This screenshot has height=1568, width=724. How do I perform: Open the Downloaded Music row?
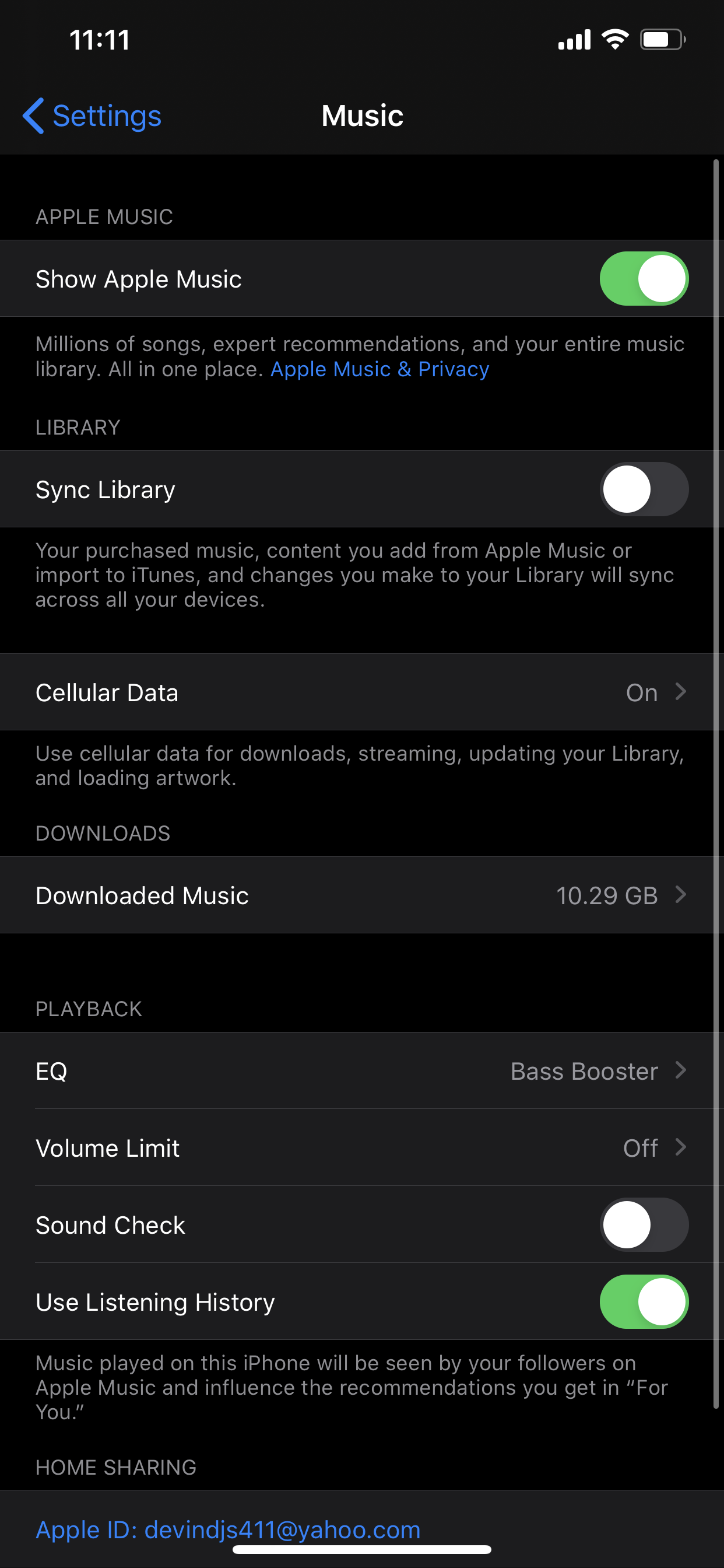coord(362,895)
